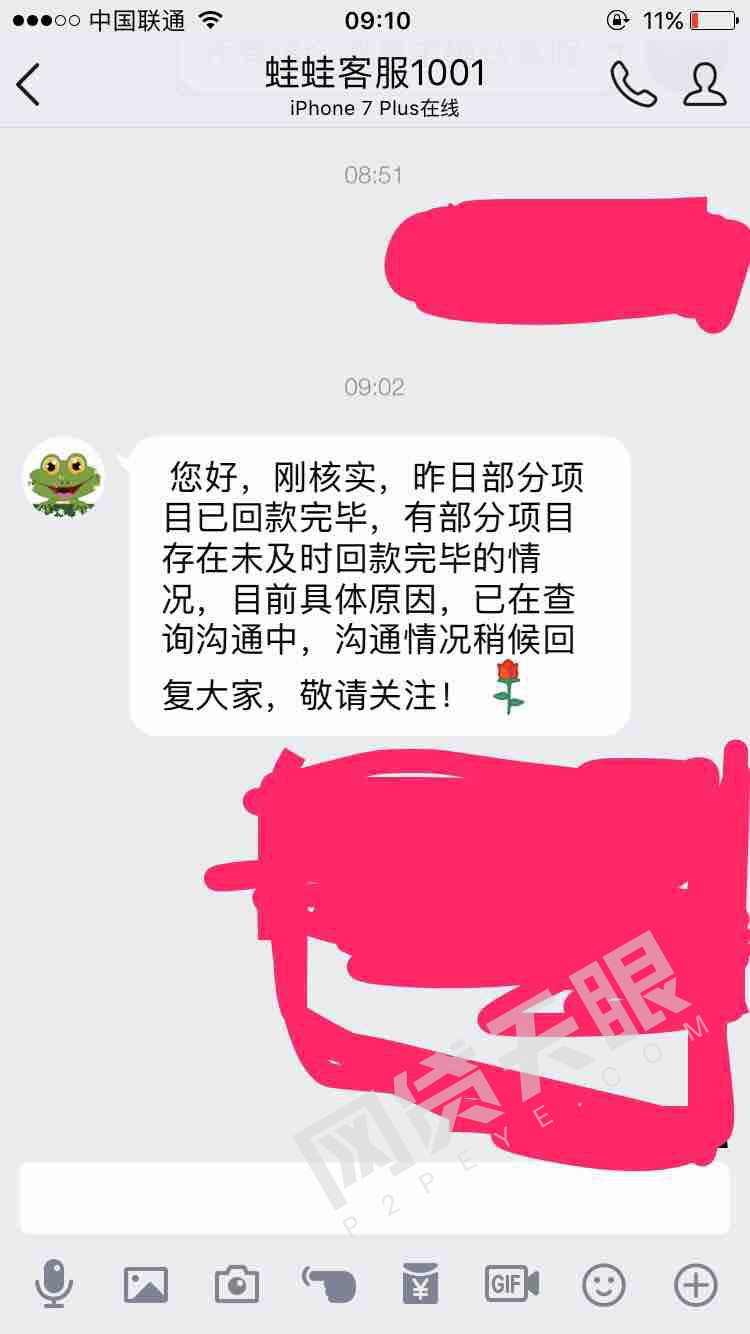Go back to the chat list
This screenshot has width=750, height=1334.
(29, 84)
